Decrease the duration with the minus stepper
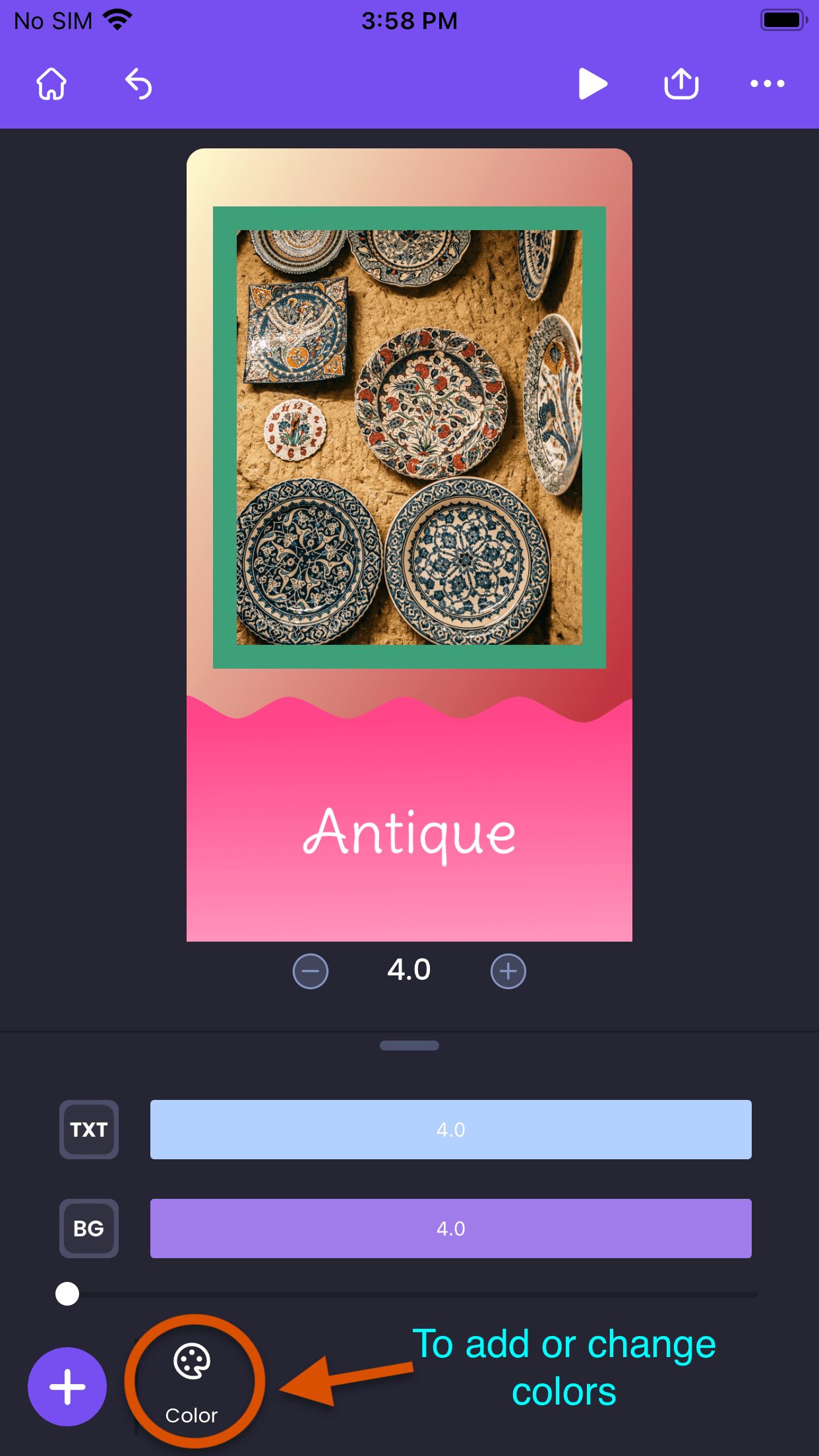This screenshot has width=819, height=1456. pos(310,971)
